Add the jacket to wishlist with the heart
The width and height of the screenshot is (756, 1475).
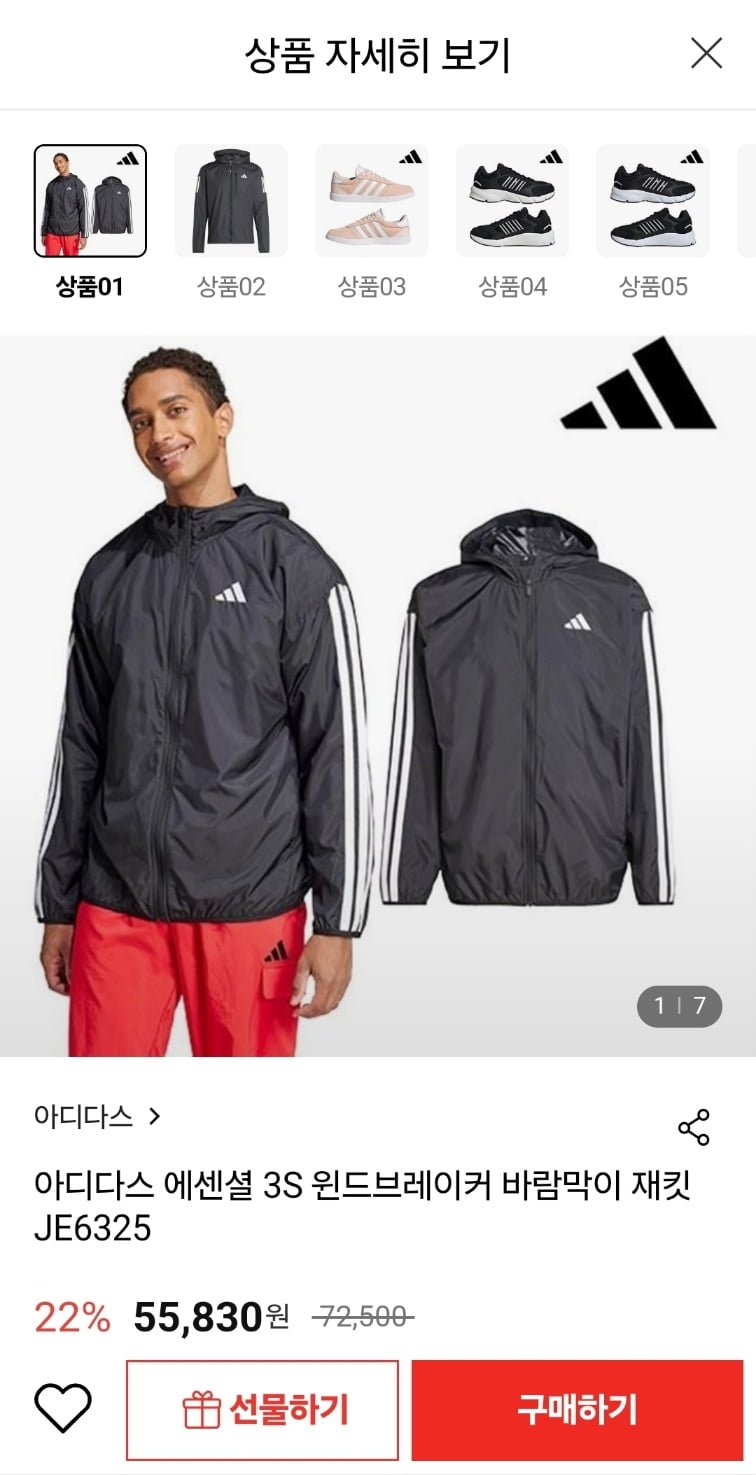[63, 1409]
